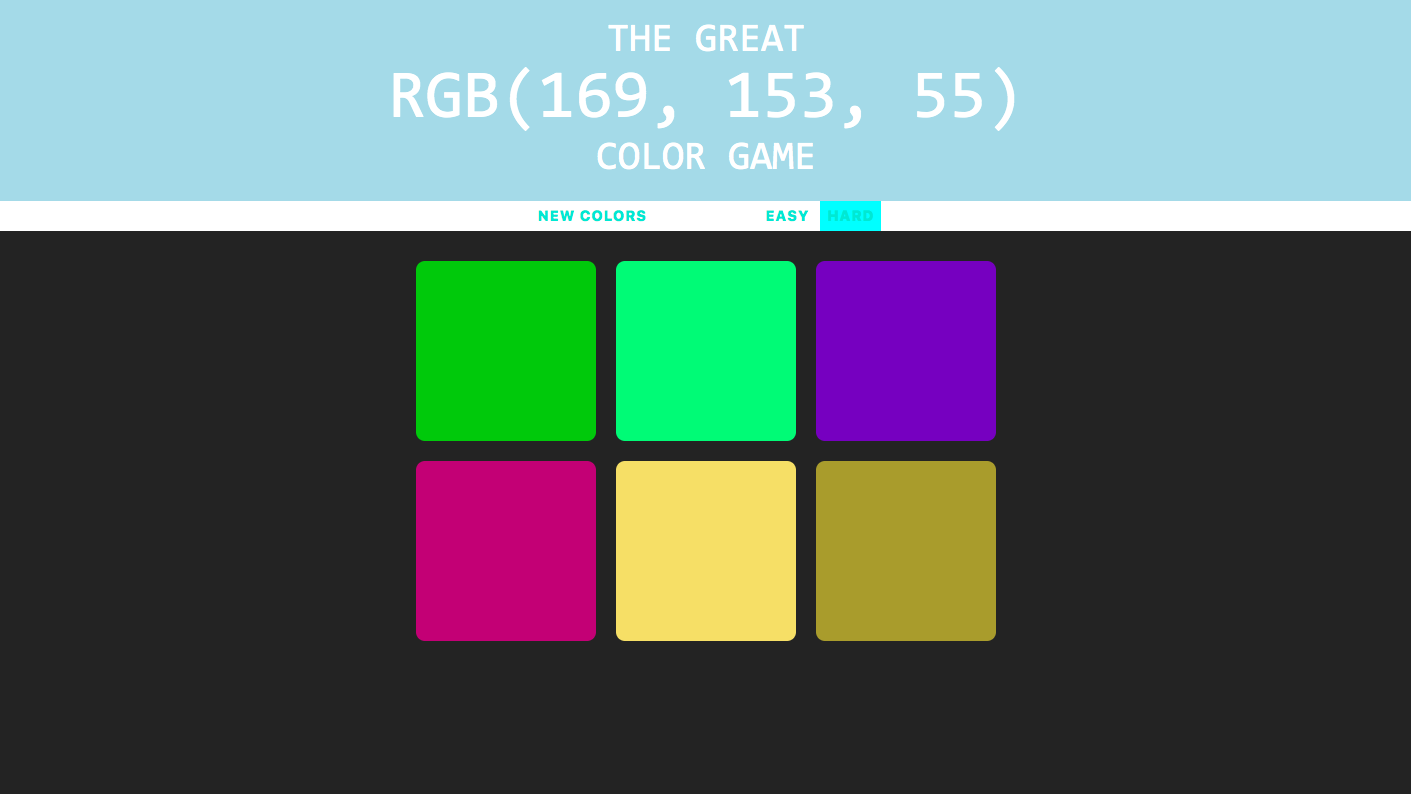This screenshot has width=1411, height=794.
Task: Choose the bright mint green square
Action: point(706,351)
